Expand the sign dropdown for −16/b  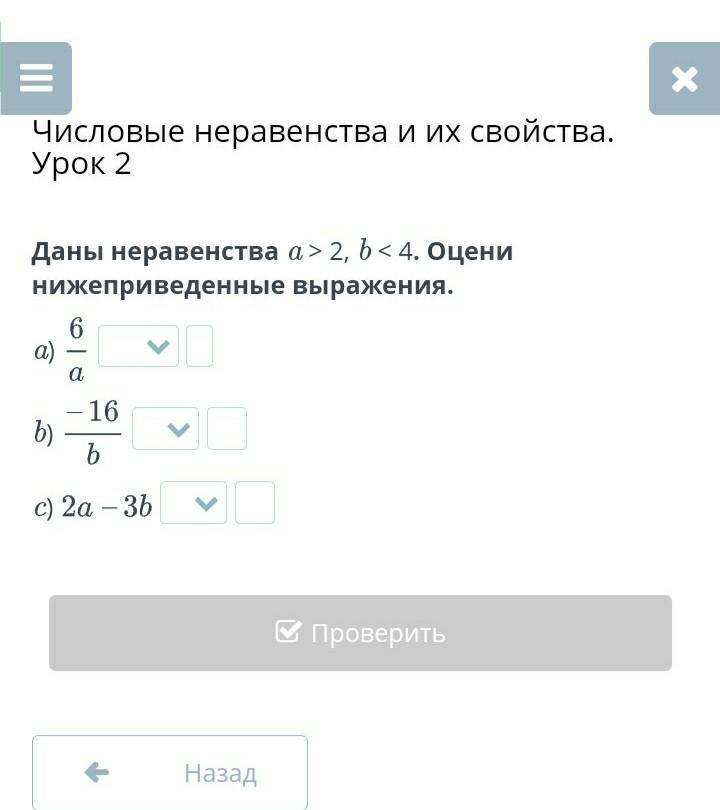point(166,429)
